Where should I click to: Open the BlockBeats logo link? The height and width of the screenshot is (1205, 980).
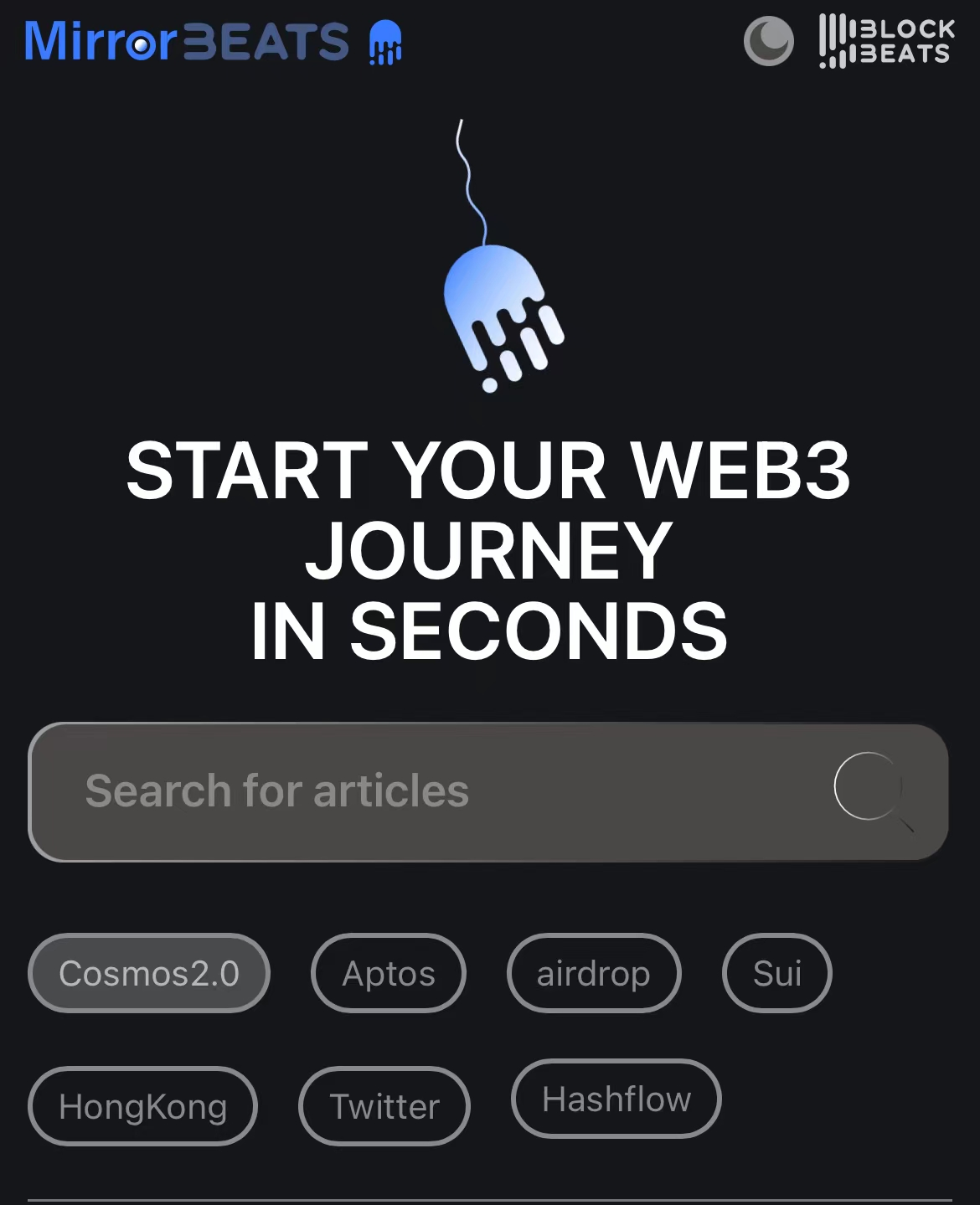point(886,41)
